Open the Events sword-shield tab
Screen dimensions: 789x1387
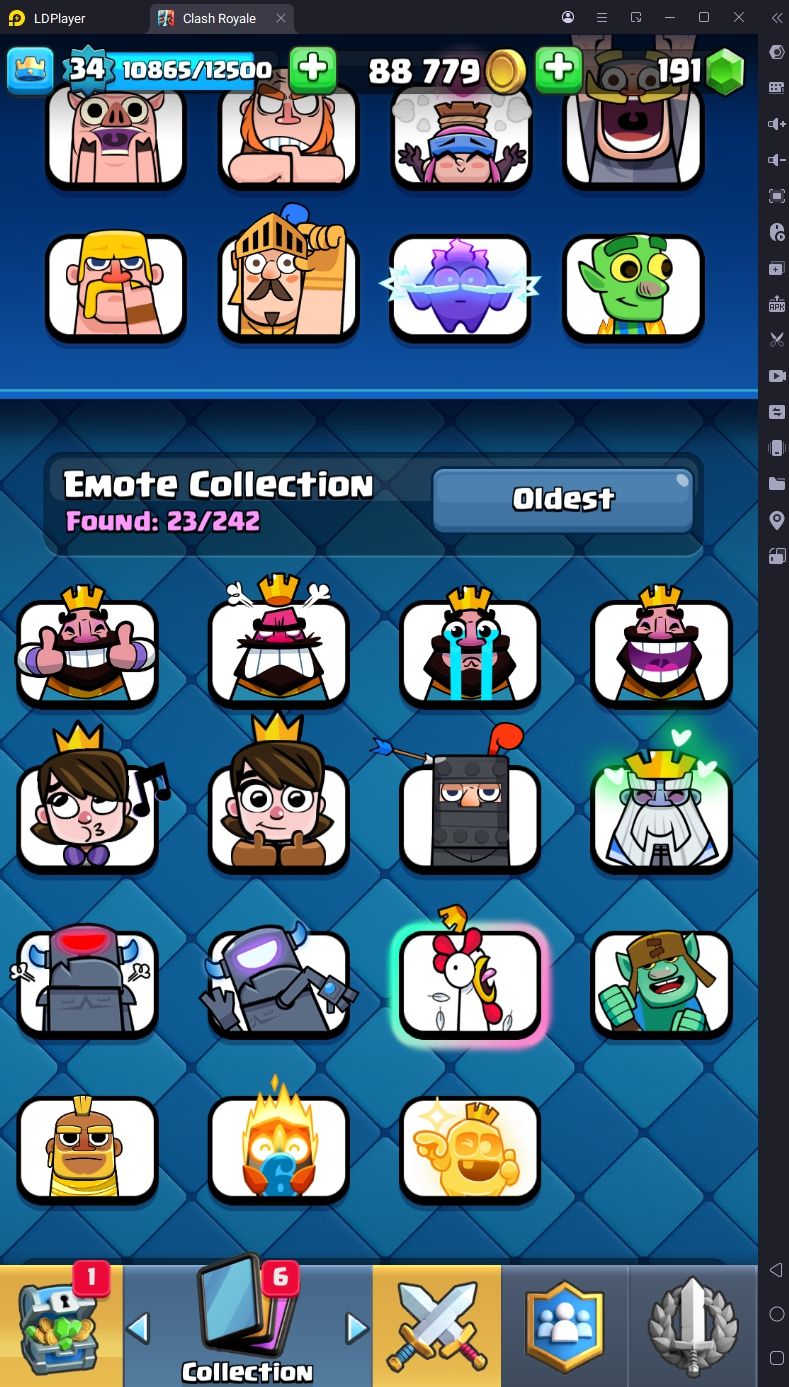(x=693, y=1326)
